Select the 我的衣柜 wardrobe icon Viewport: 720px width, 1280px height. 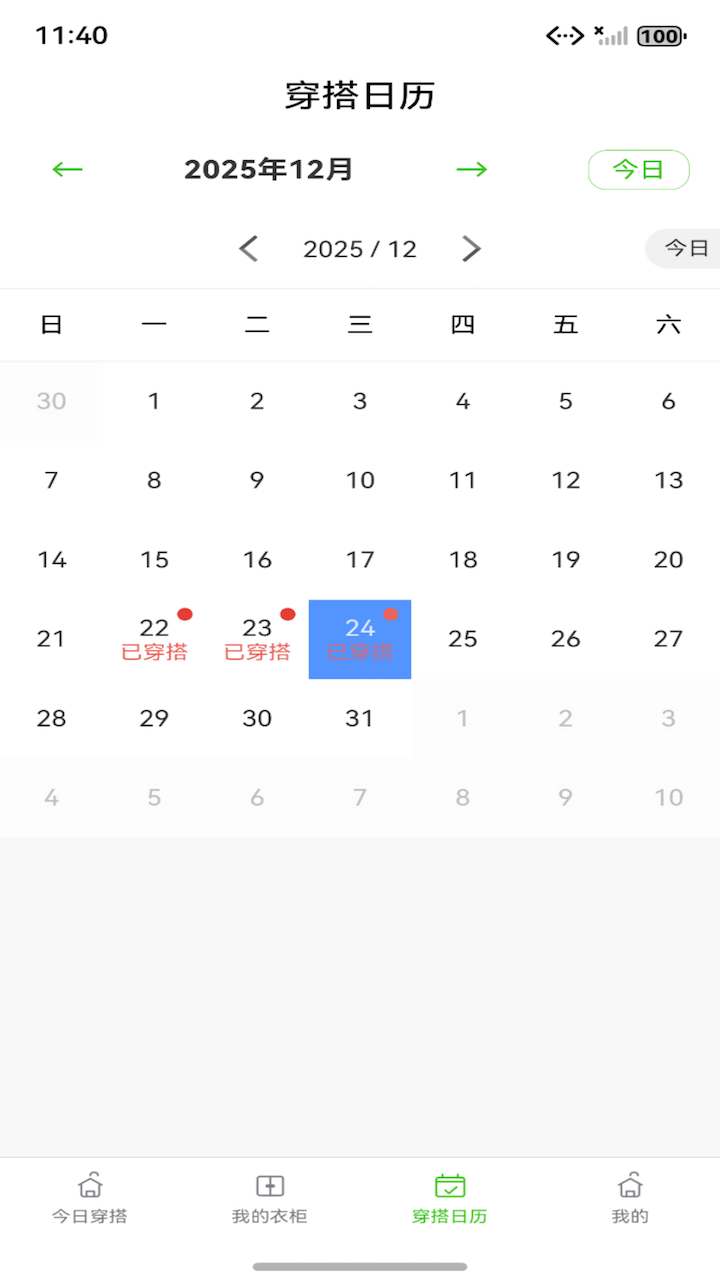click(269, 1186)
